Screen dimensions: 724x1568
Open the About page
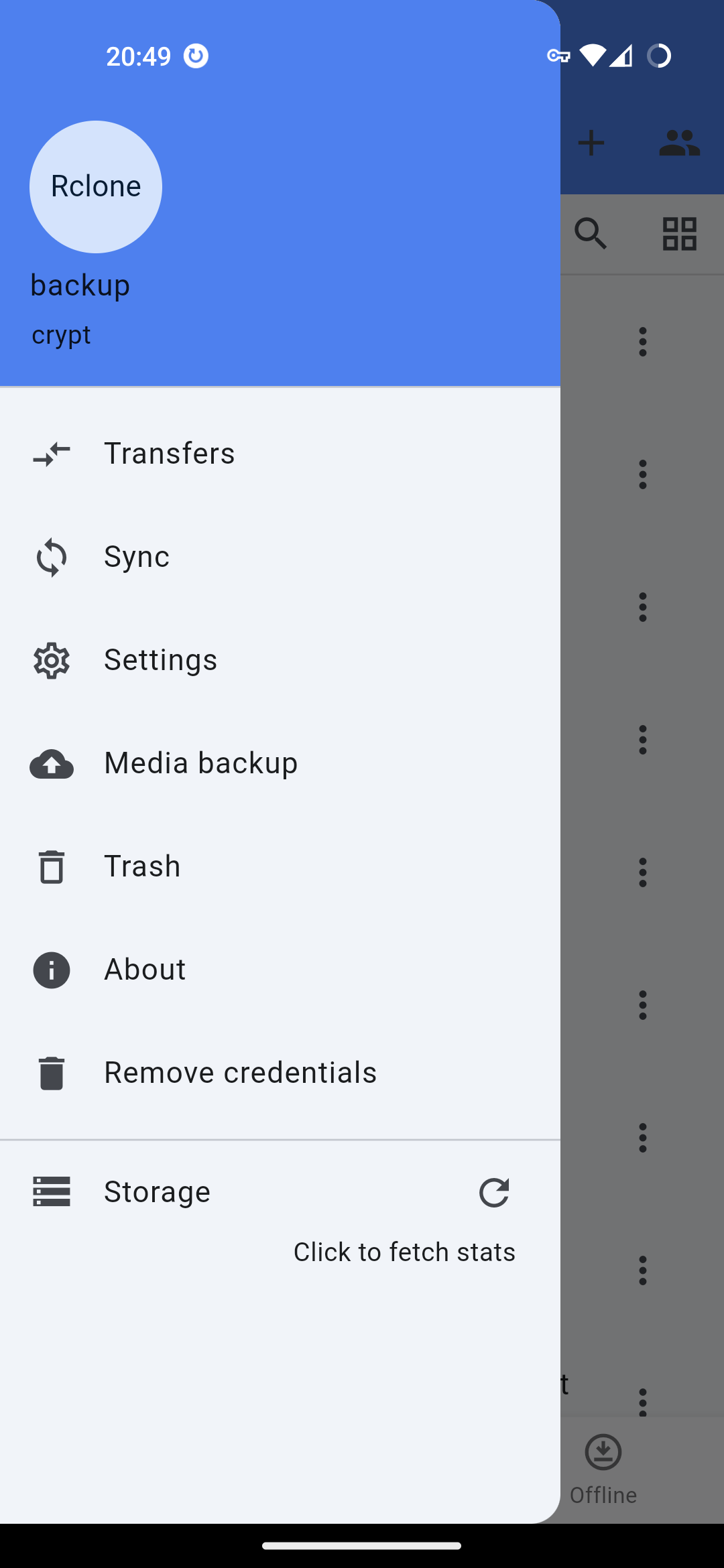[x=280, y=970]
